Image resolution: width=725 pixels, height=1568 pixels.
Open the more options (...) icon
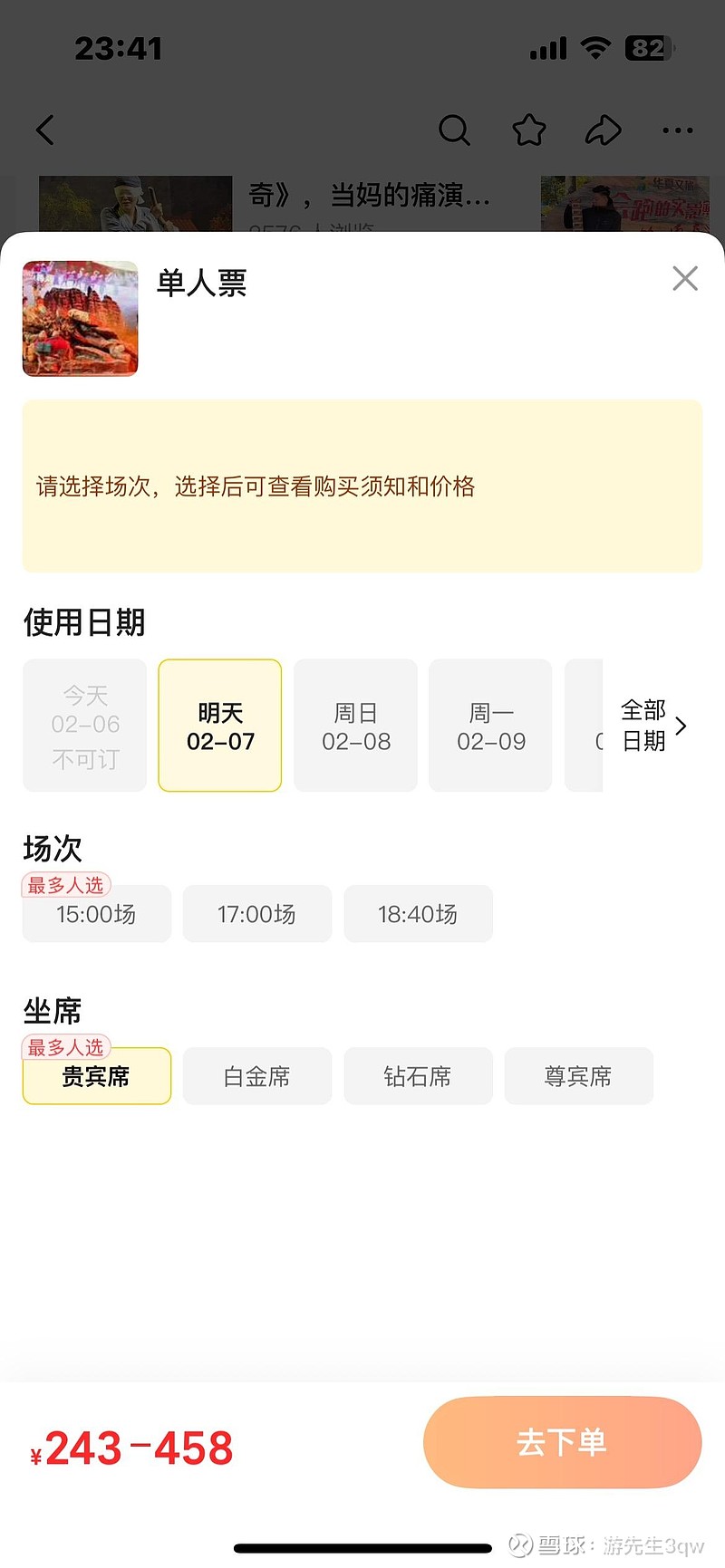(678, 130)
